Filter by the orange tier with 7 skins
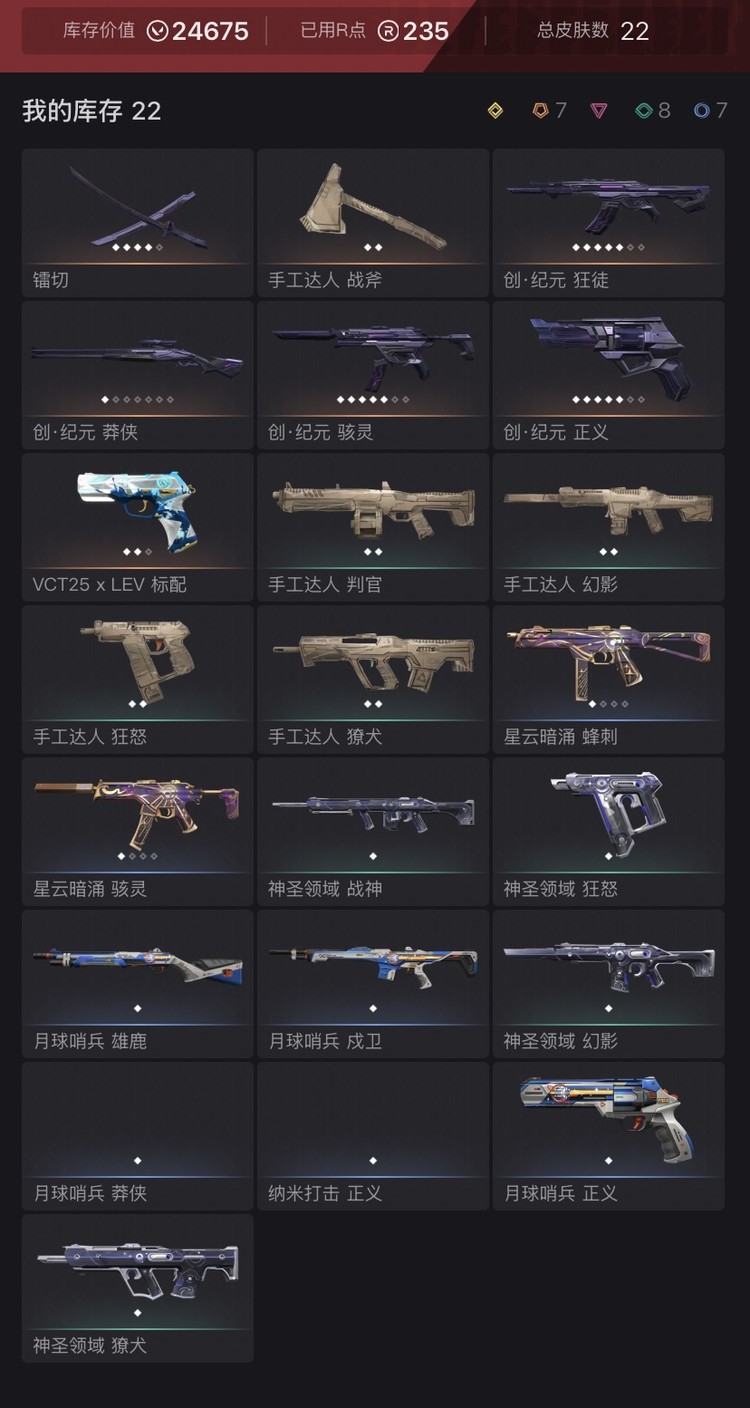The image size is (750, 1408). 549,110
